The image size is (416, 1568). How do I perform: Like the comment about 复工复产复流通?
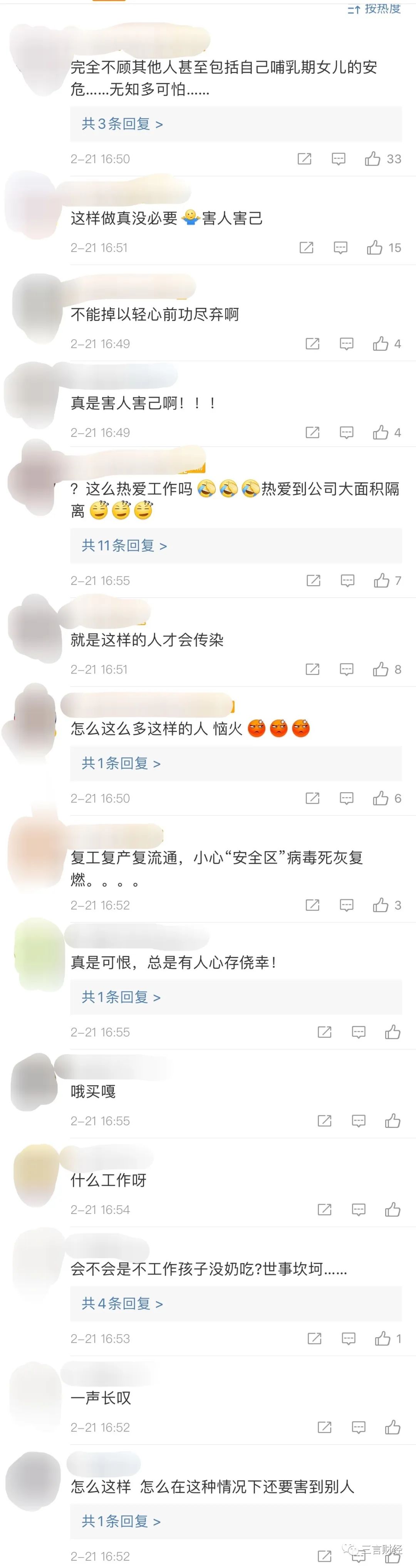click(381, 906)
